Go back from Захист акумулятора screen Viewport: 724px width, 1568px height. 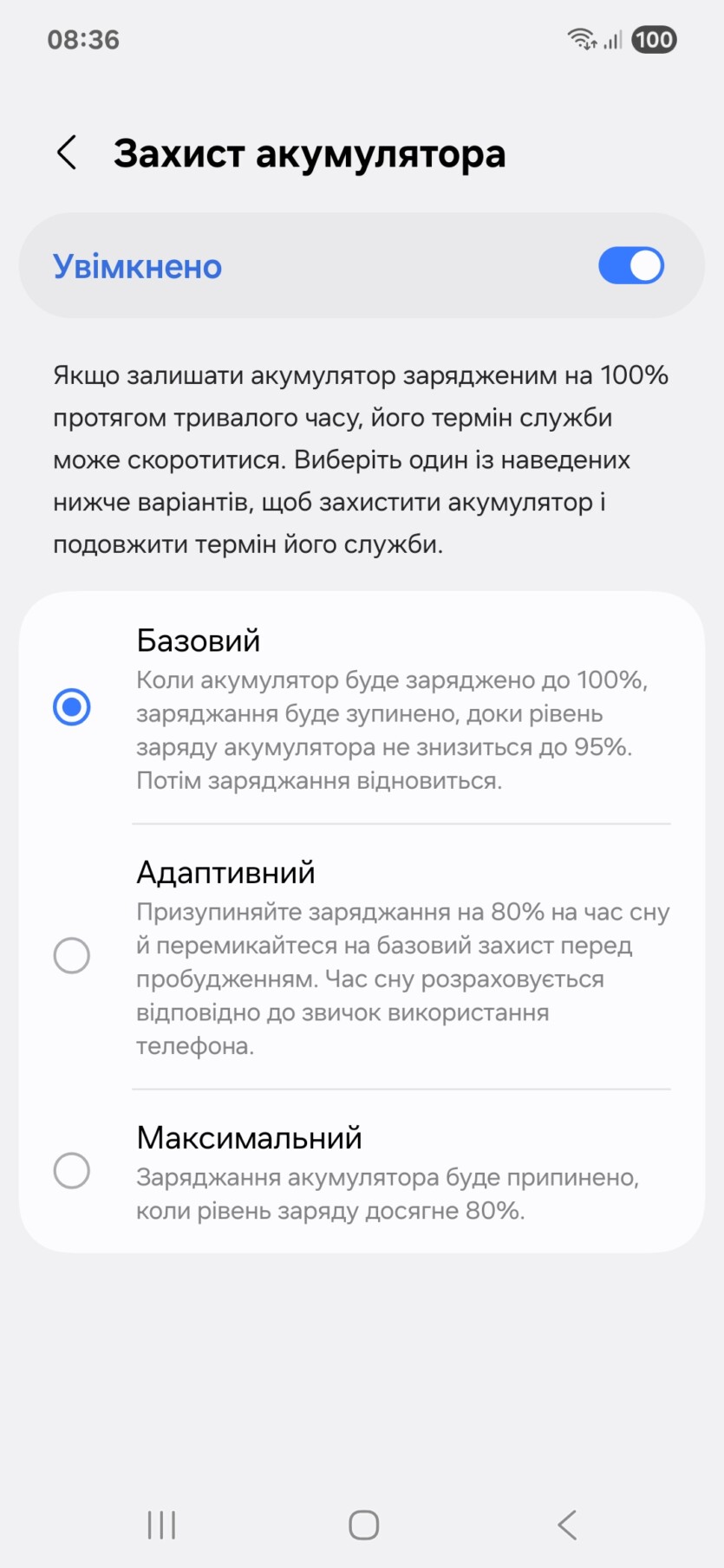tap(67, 153)
